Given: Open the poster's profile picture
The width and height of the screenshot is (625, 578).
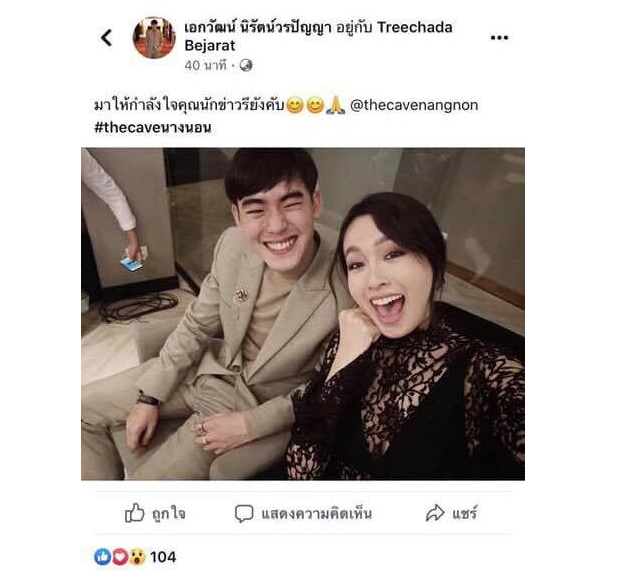Looking at the screenshot, I should 154,38.
